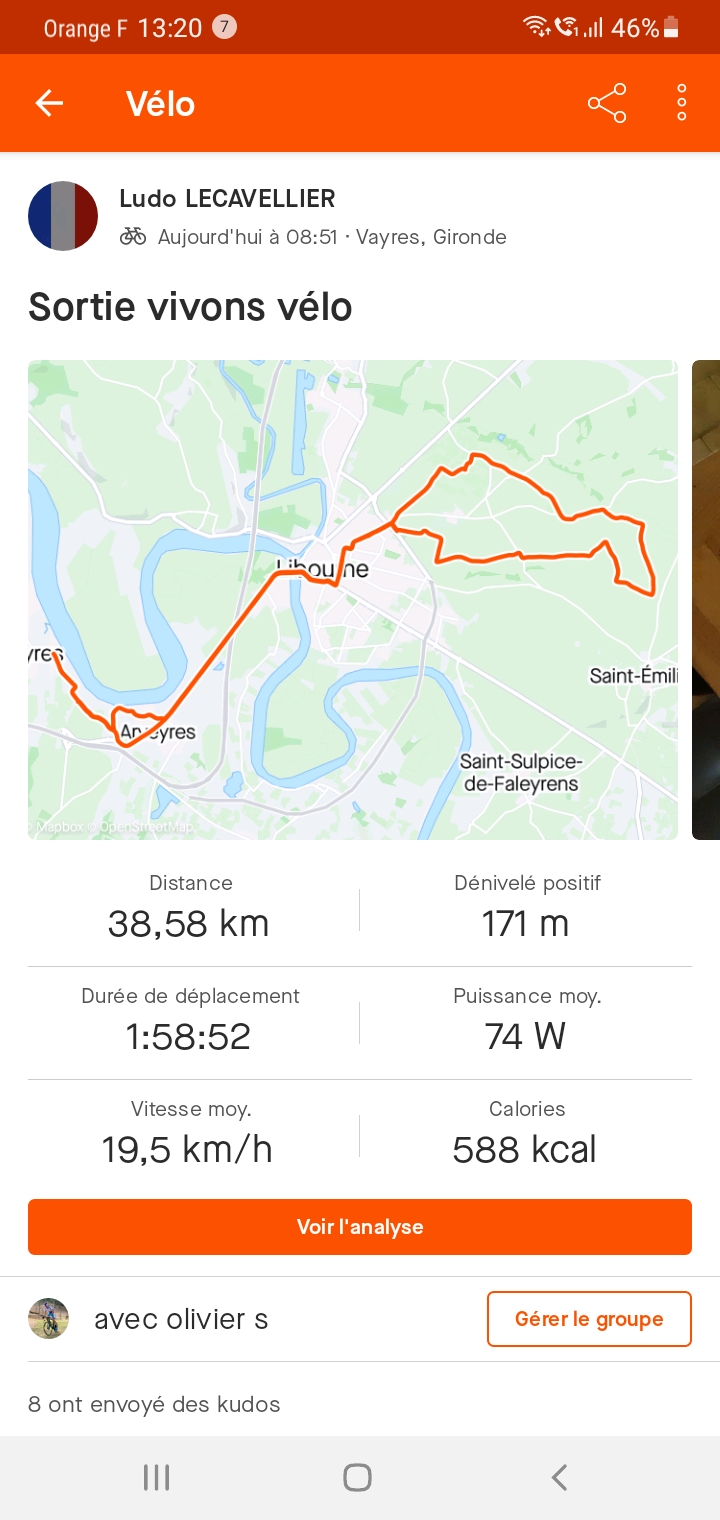View the partially visible photo beside the map
This screenshot has height=1520, width=720.
[706, 600]
